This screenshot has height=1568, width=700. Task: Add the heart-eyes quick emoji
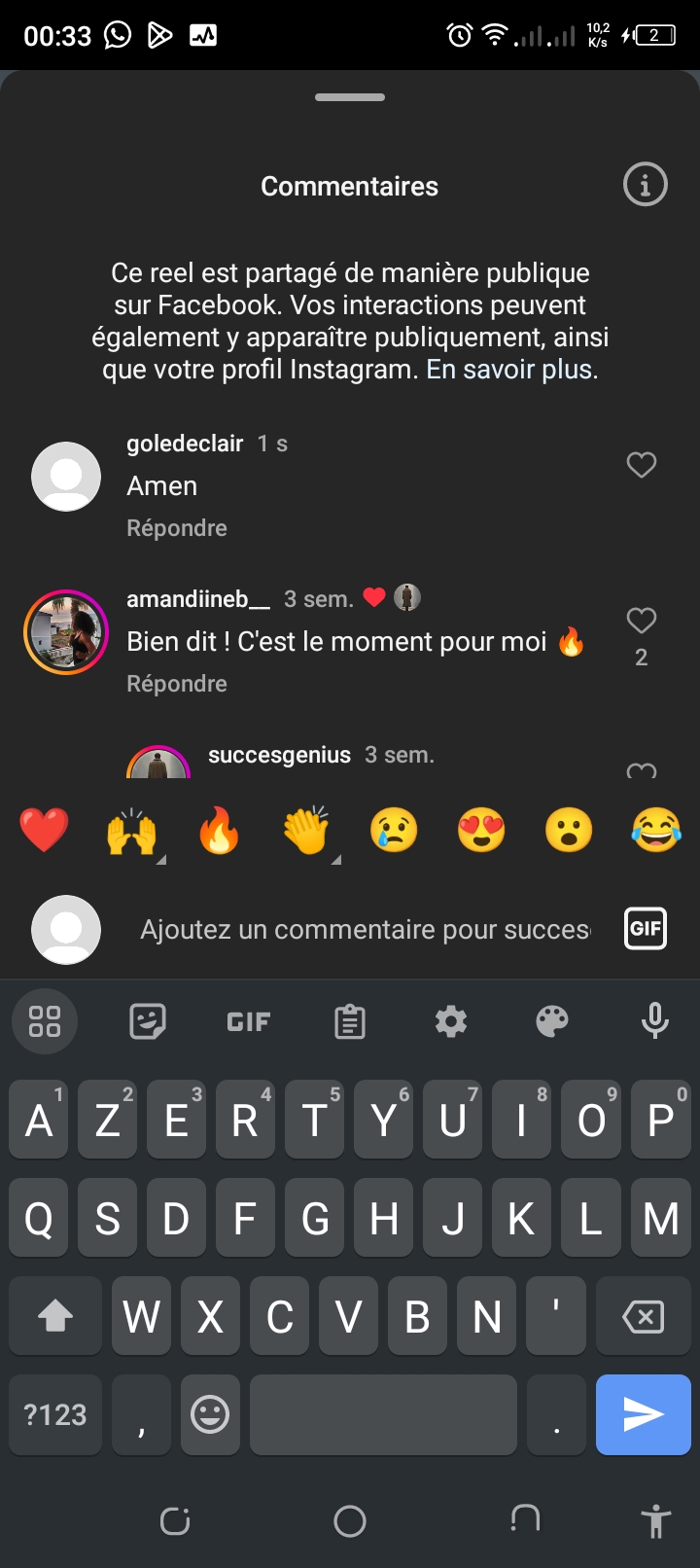click(x=481, y=831)
